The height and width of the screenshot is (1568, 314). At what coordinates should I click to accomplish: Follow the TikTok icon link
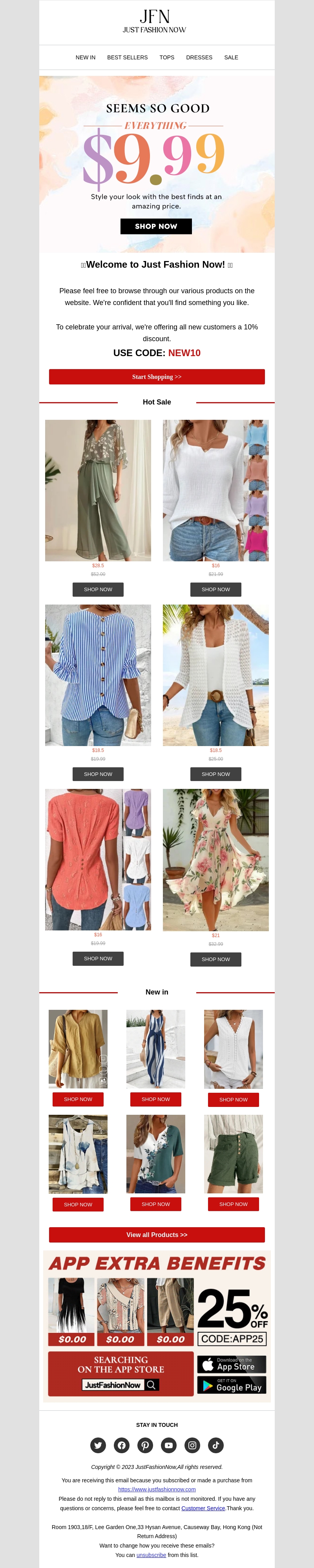(215, 1445)
